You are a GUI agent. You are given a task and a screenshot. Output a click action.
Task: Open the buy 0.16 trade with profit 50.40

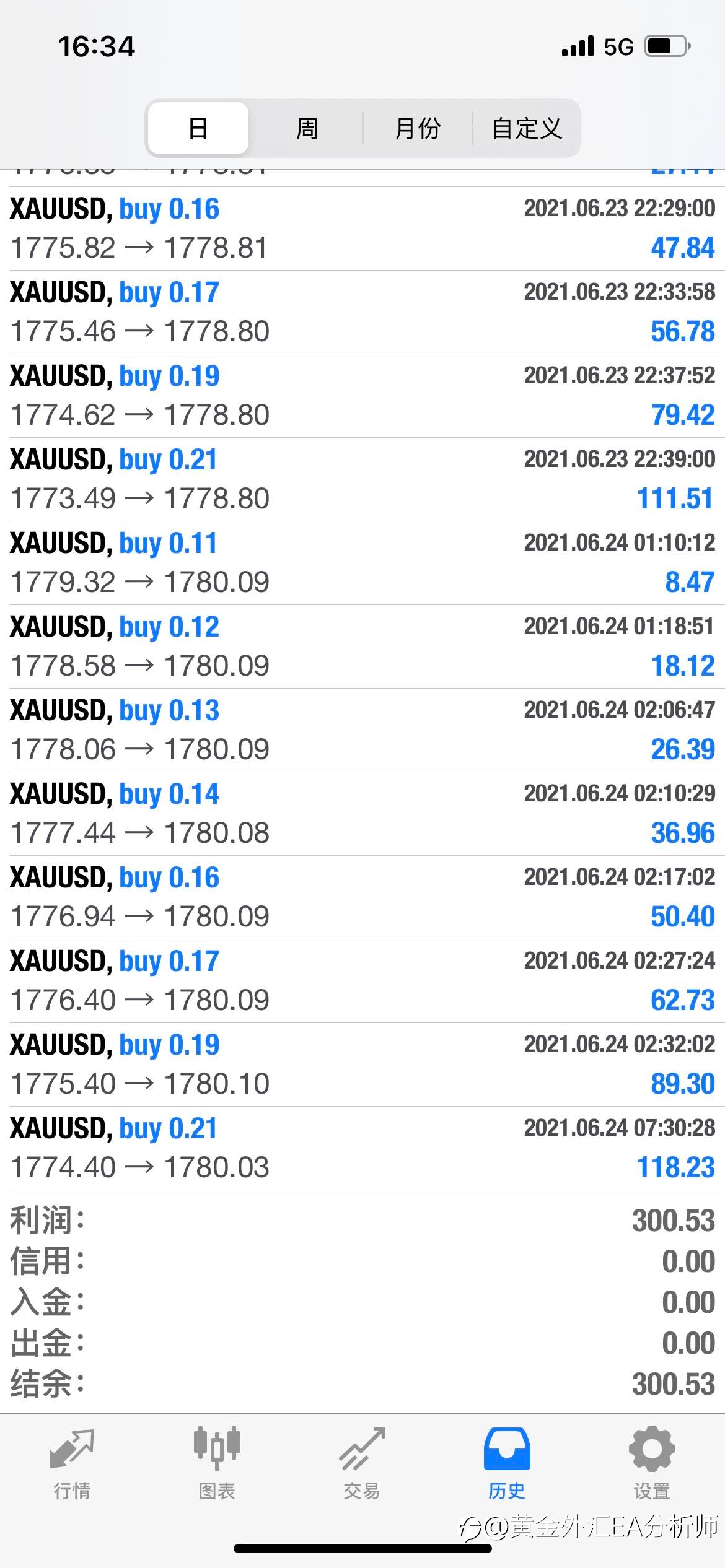click(x=362, y=897)
